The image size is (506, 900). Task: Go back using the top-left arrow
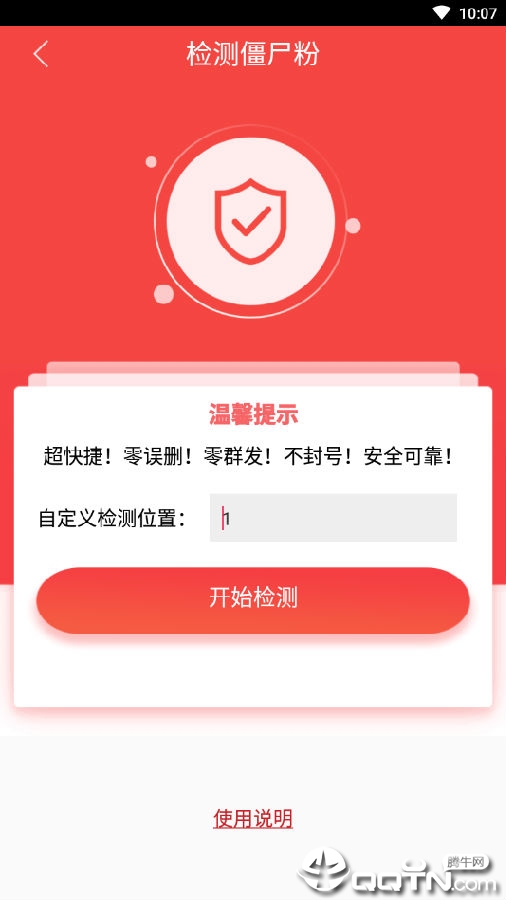pyautogui.click(x=41, y=55)
